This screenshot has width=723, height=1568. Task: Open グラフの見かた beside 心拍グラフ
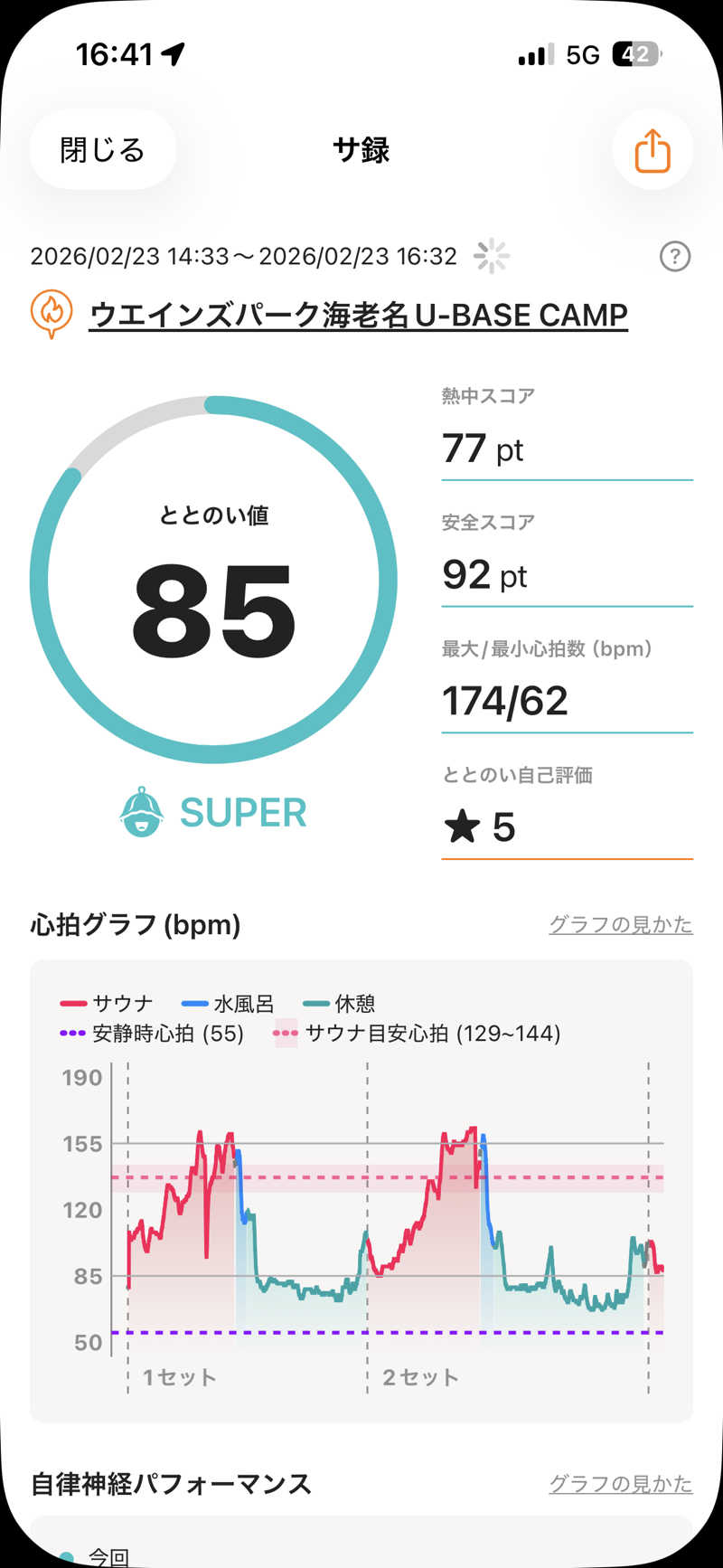[x=620, y=924]
